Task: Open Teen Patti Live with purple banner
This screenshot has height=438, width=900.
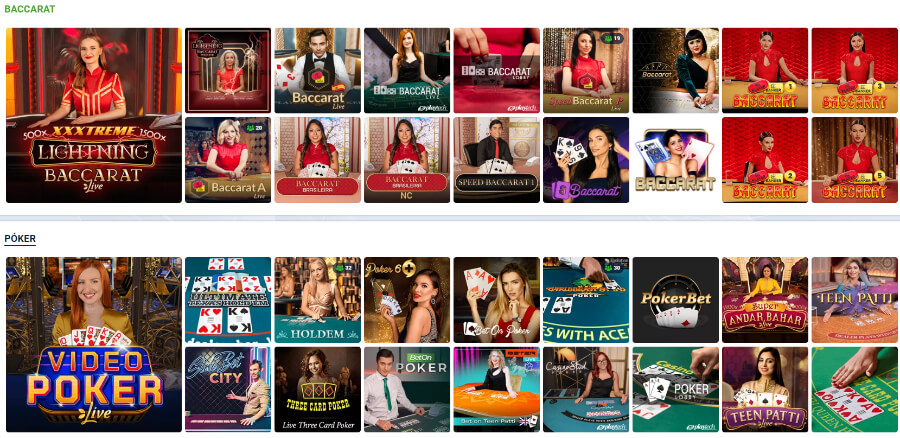Action: pos(765,388)
